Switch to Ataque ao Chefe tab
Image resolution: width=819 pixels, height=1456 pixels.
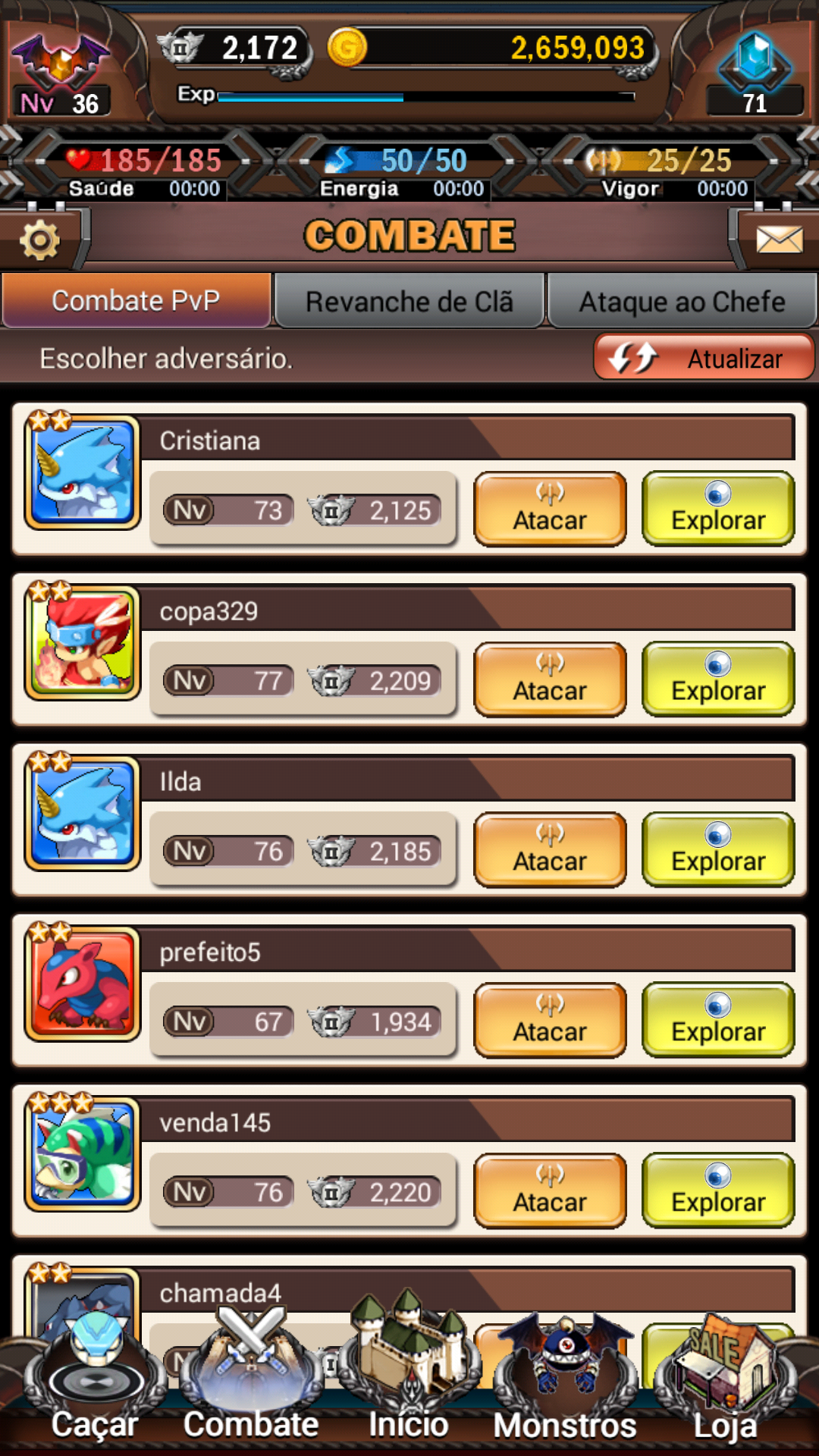pyautogui.click(x=682, y=301)
